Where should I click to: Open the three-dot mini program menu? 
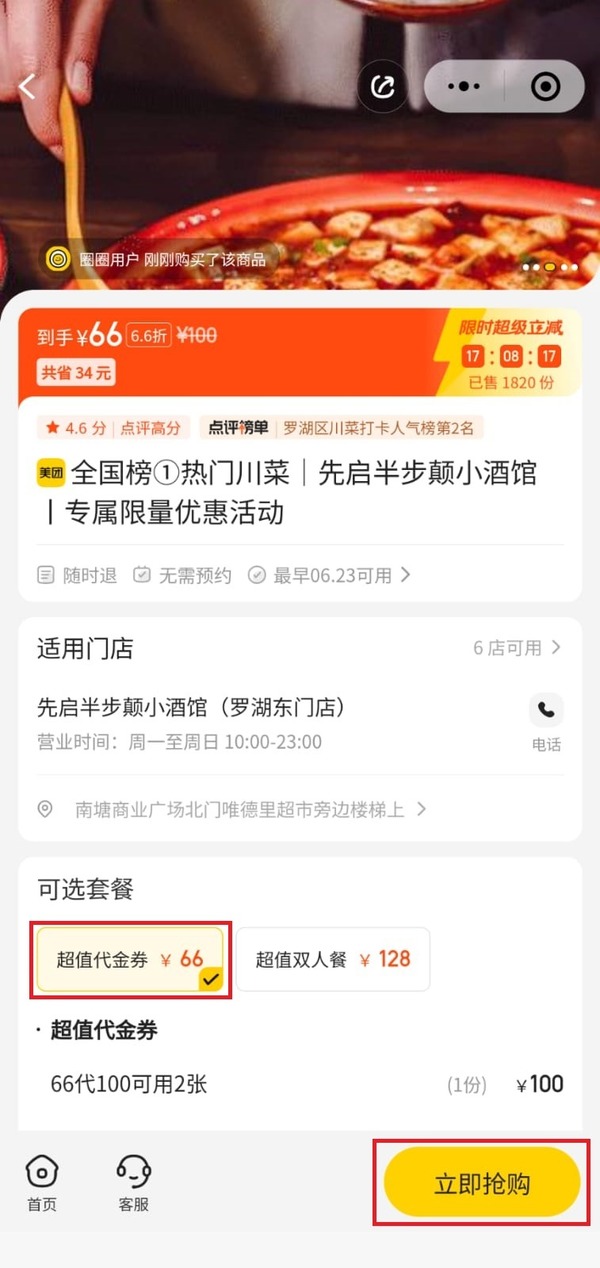click(x=464, y=87)
